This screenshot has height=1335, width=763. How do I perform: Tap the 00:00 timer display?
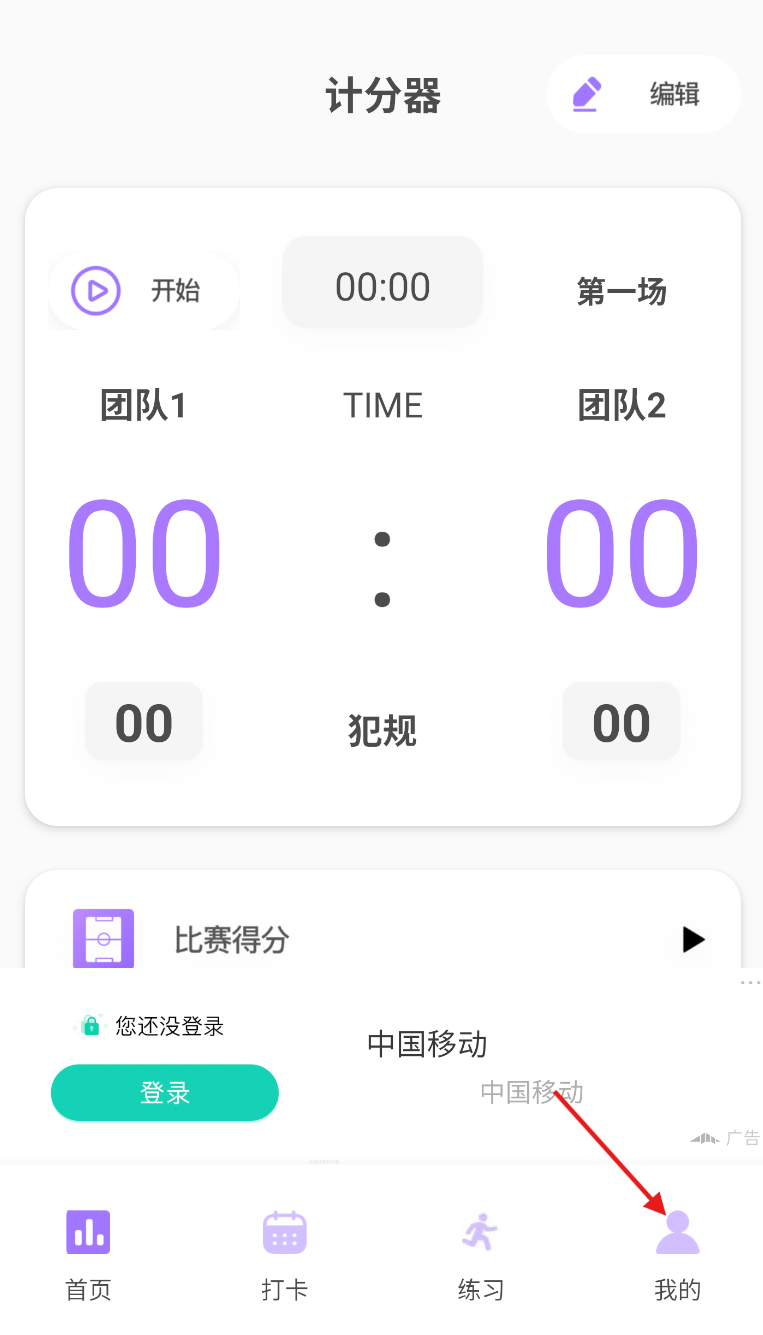pyautogui.click(x=382, y=287)
